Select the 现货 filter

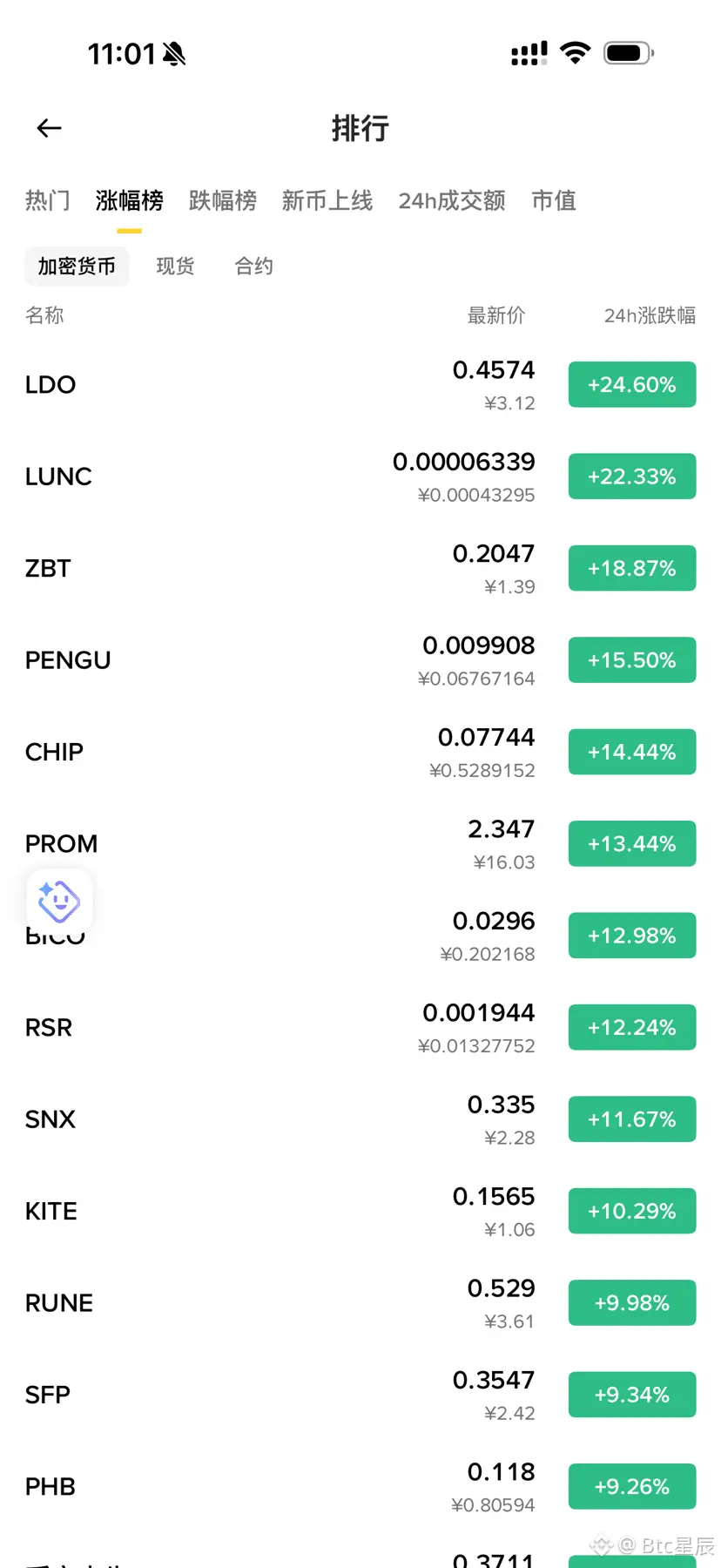[175, 266]
